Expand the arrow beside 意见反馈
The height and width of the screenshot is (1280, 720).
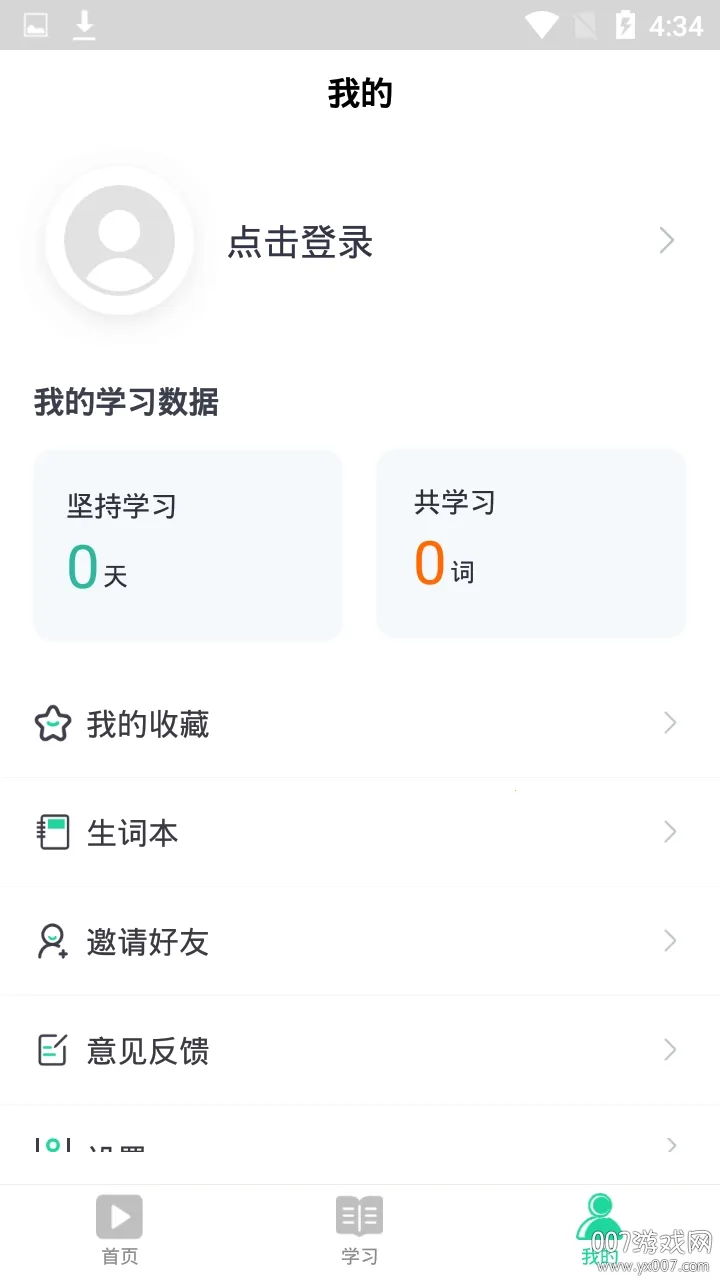coord(670,1049)
